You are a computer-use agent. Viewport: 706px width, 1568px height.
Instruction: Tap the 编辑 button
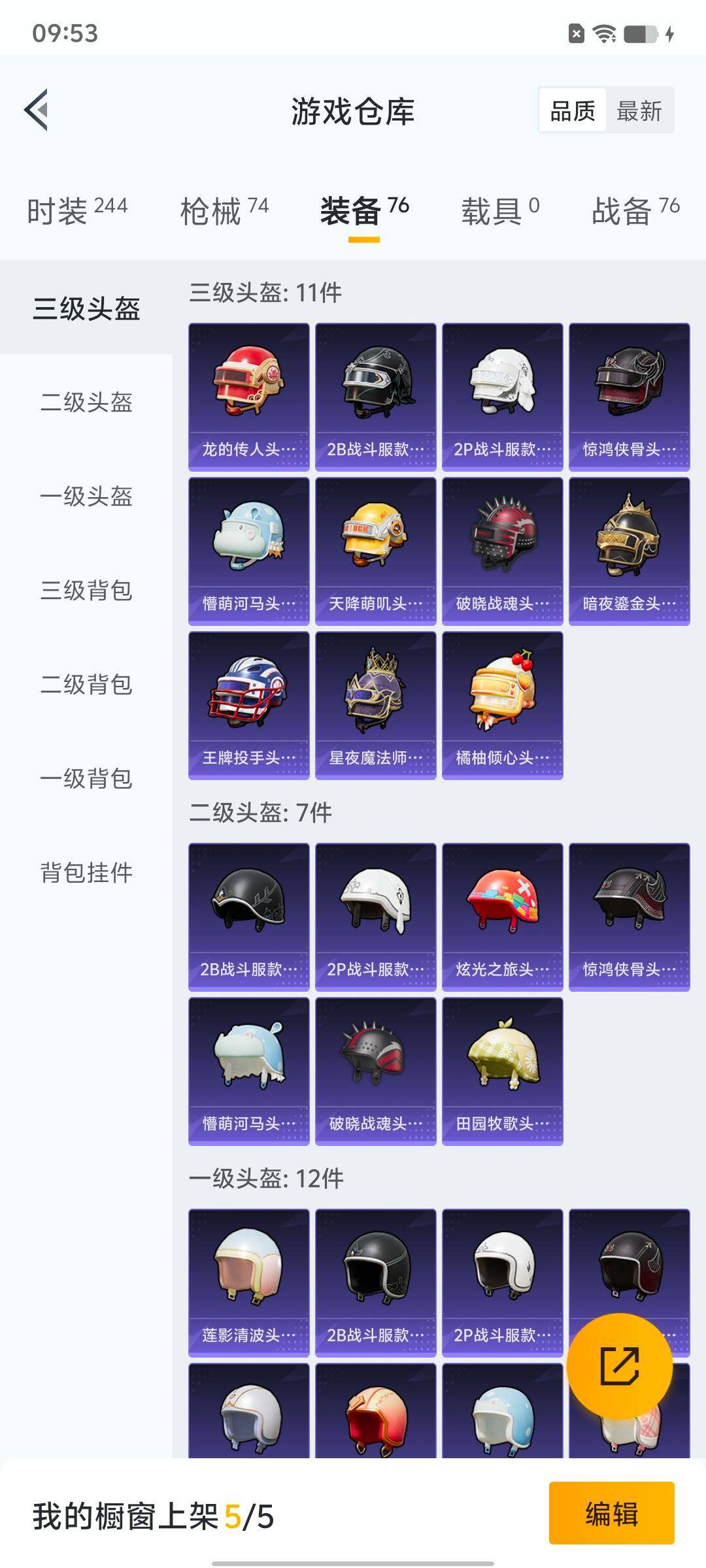(611, 1514)
